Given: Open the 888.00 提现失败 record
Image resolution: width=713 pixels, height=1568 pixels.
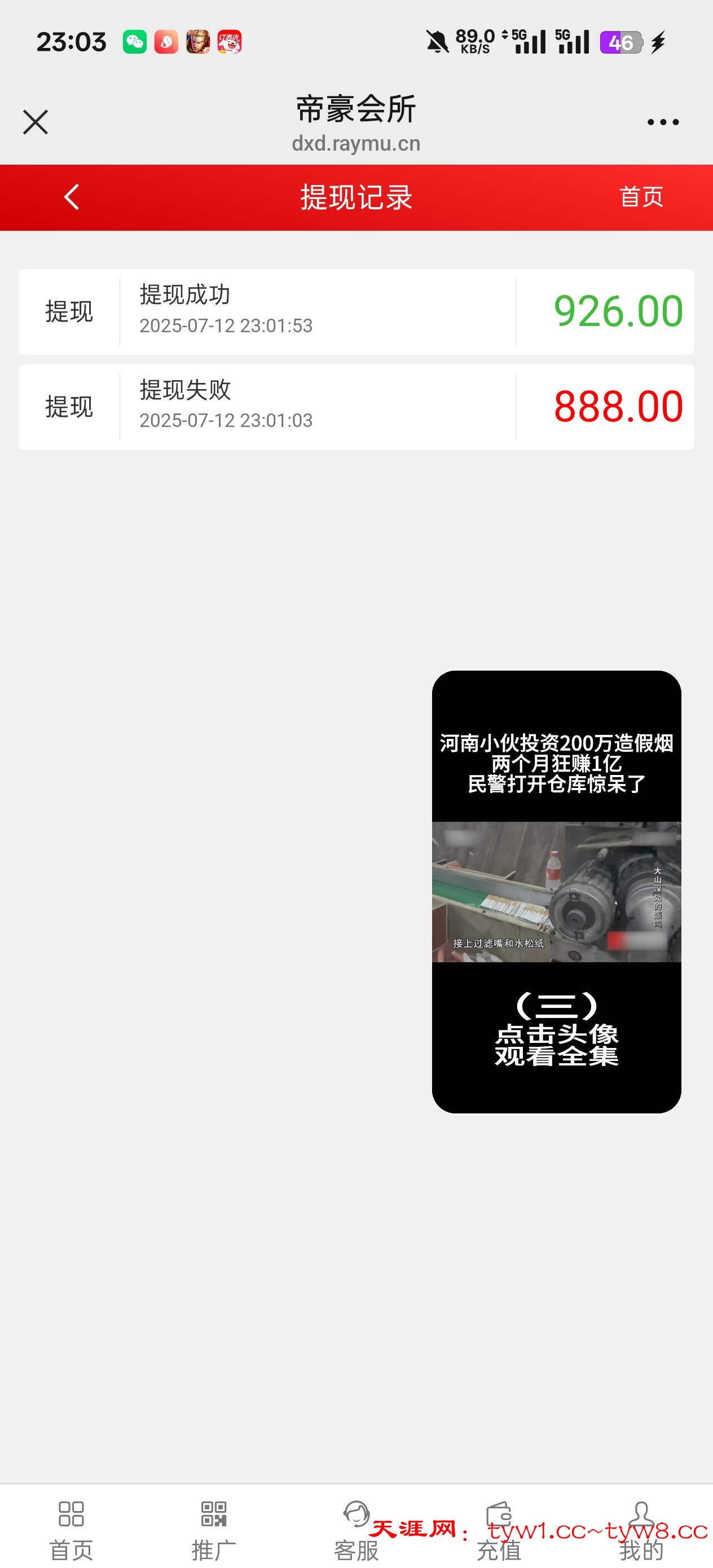Looking at the screenshot, I should [x=356, y=407].
